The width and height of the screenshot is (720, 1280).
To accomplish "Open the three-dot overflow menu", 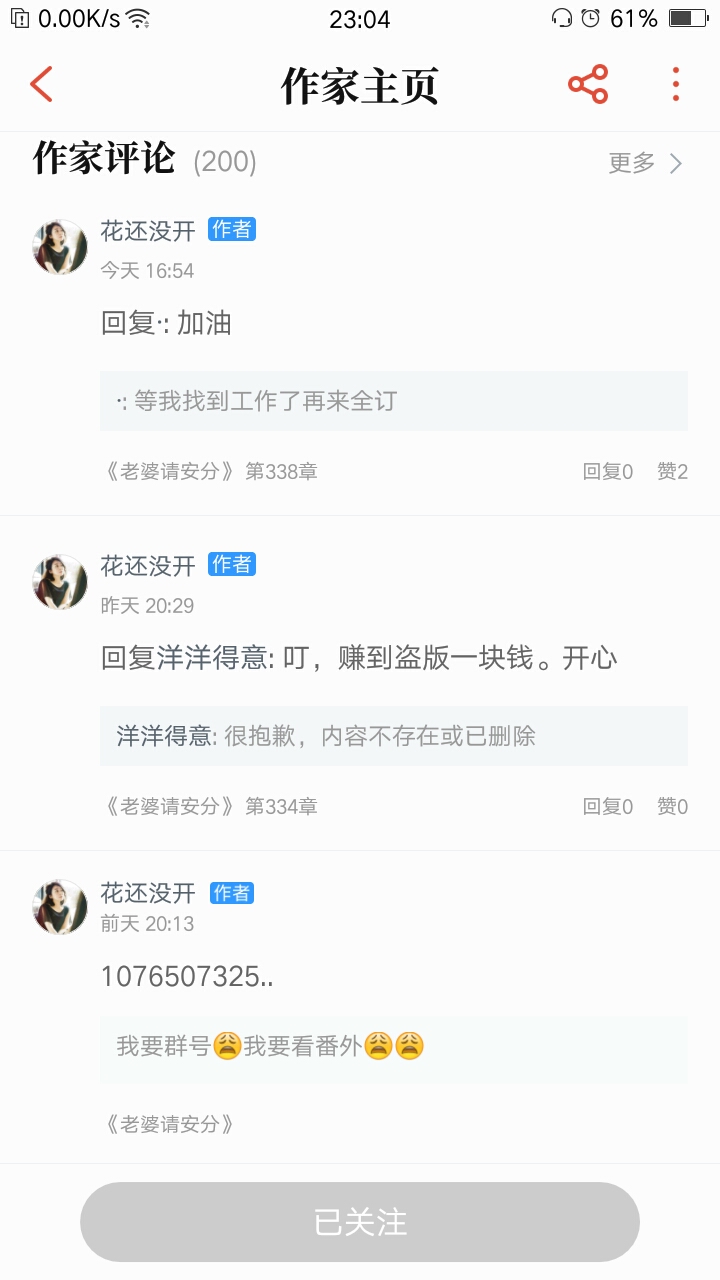I will point(676,85).
